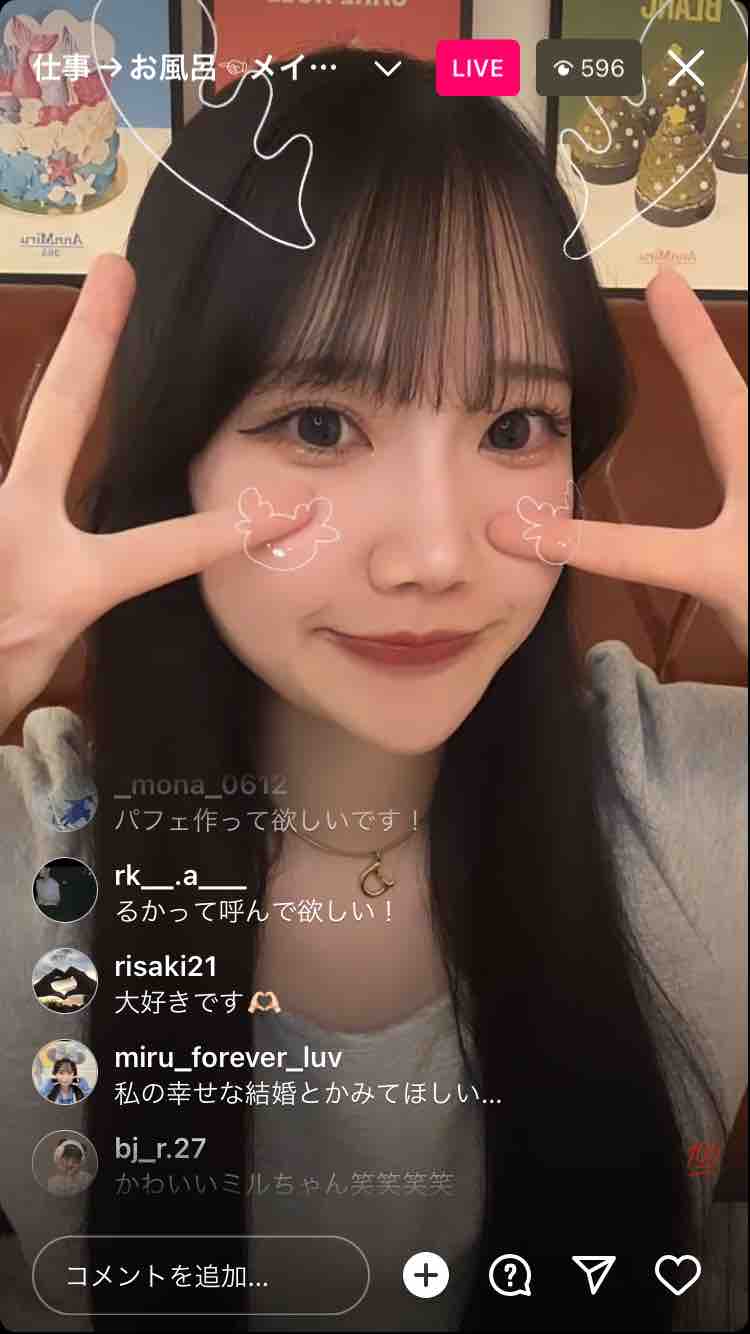
Task: View miru_forever_luv's avatar
Action: tap(65, 1071)
